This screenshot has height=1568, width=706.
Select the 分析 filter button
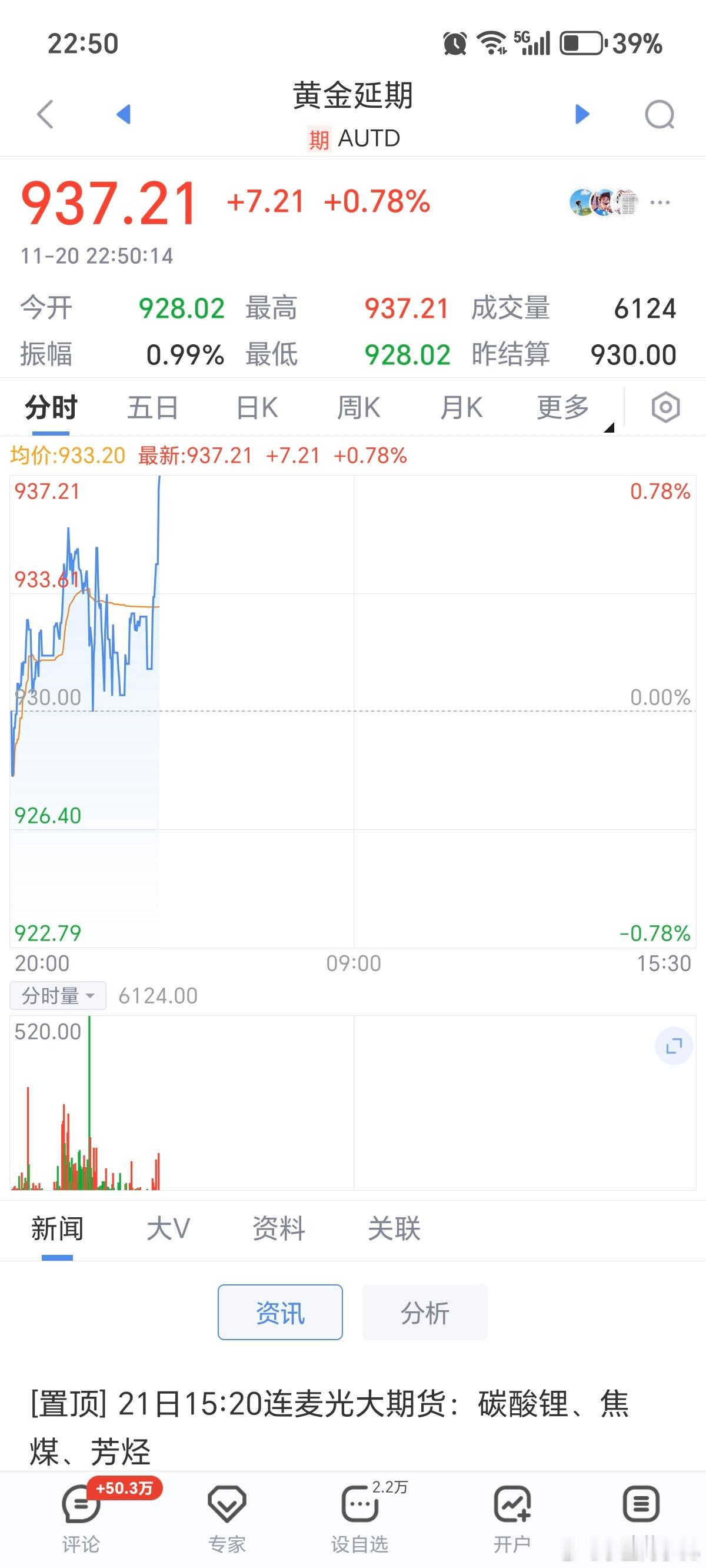[x=425, y=1313]
